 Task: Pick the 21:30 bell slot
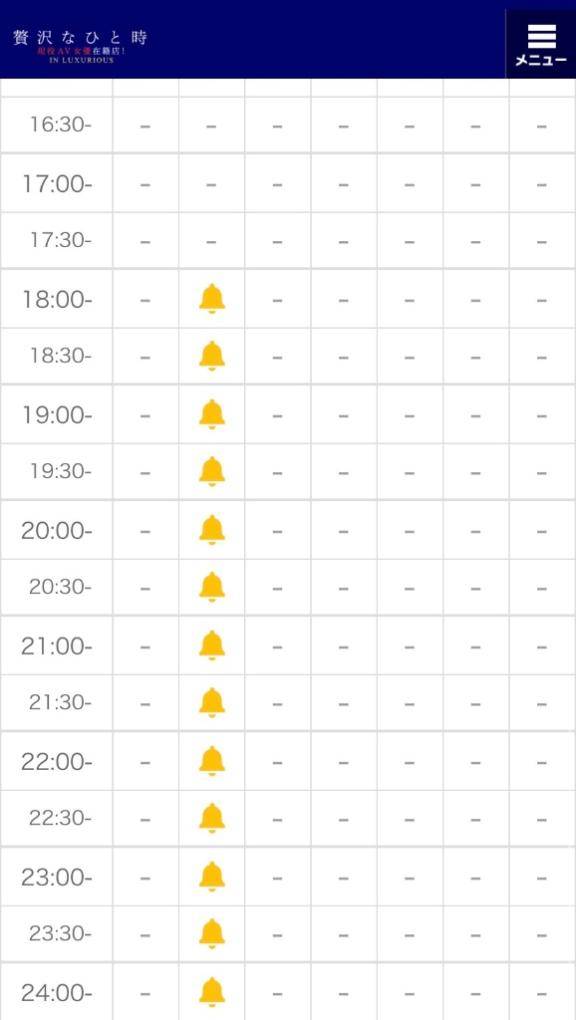pos(212,703)
